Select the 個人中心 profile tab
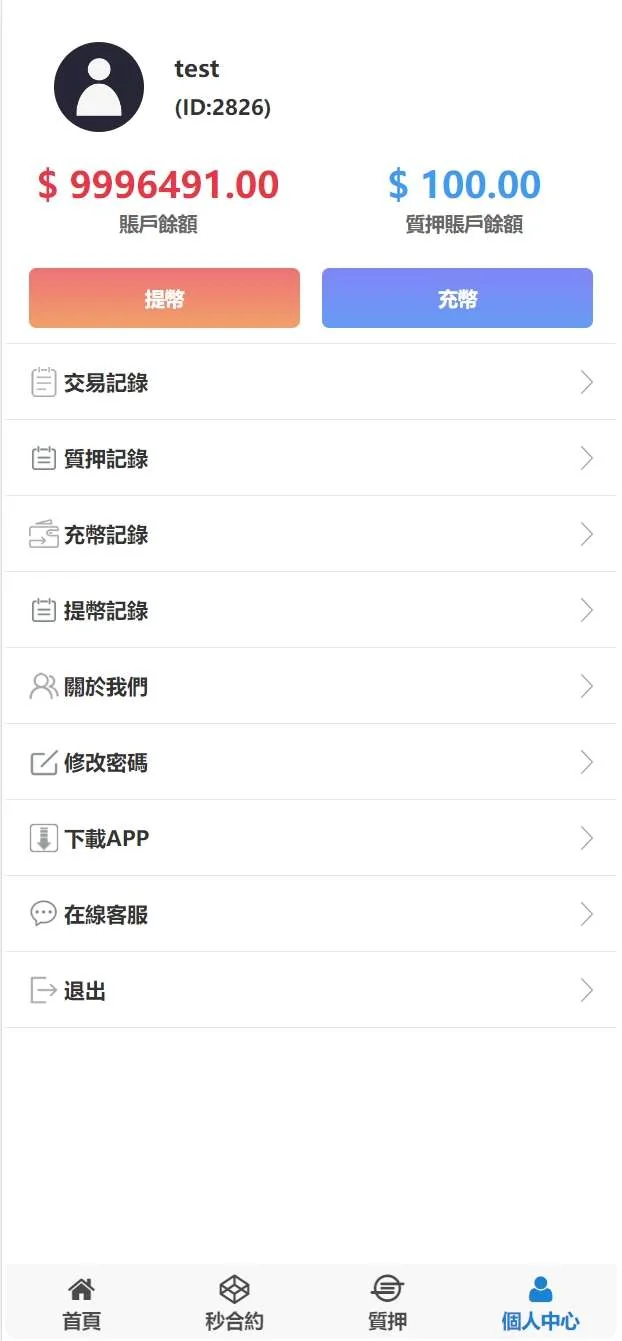The height and width of the screenshot is (1341, 622). [540, 1304]
